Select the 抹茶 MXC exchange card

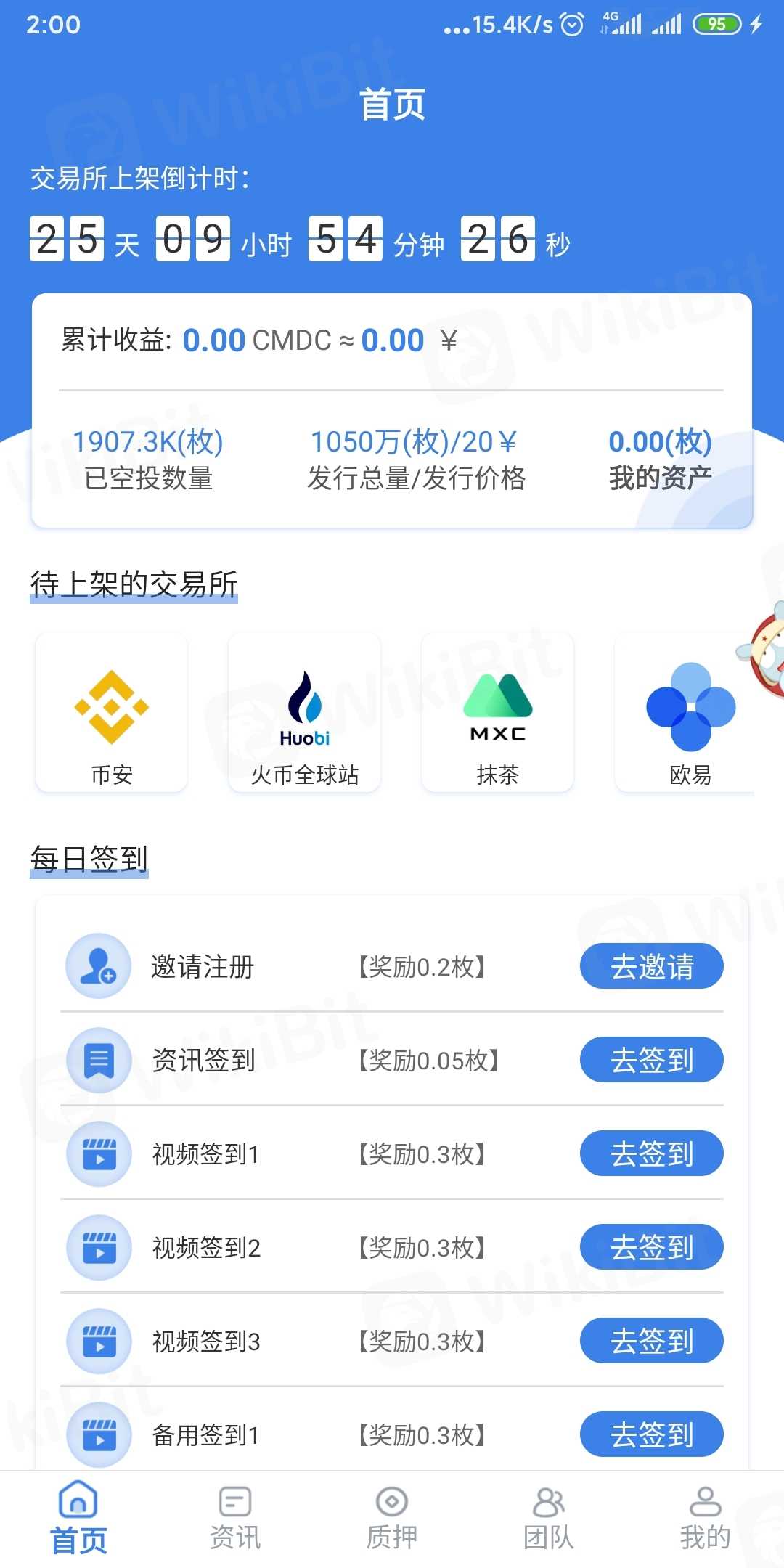pyautogui.click(x=498, y=713)
